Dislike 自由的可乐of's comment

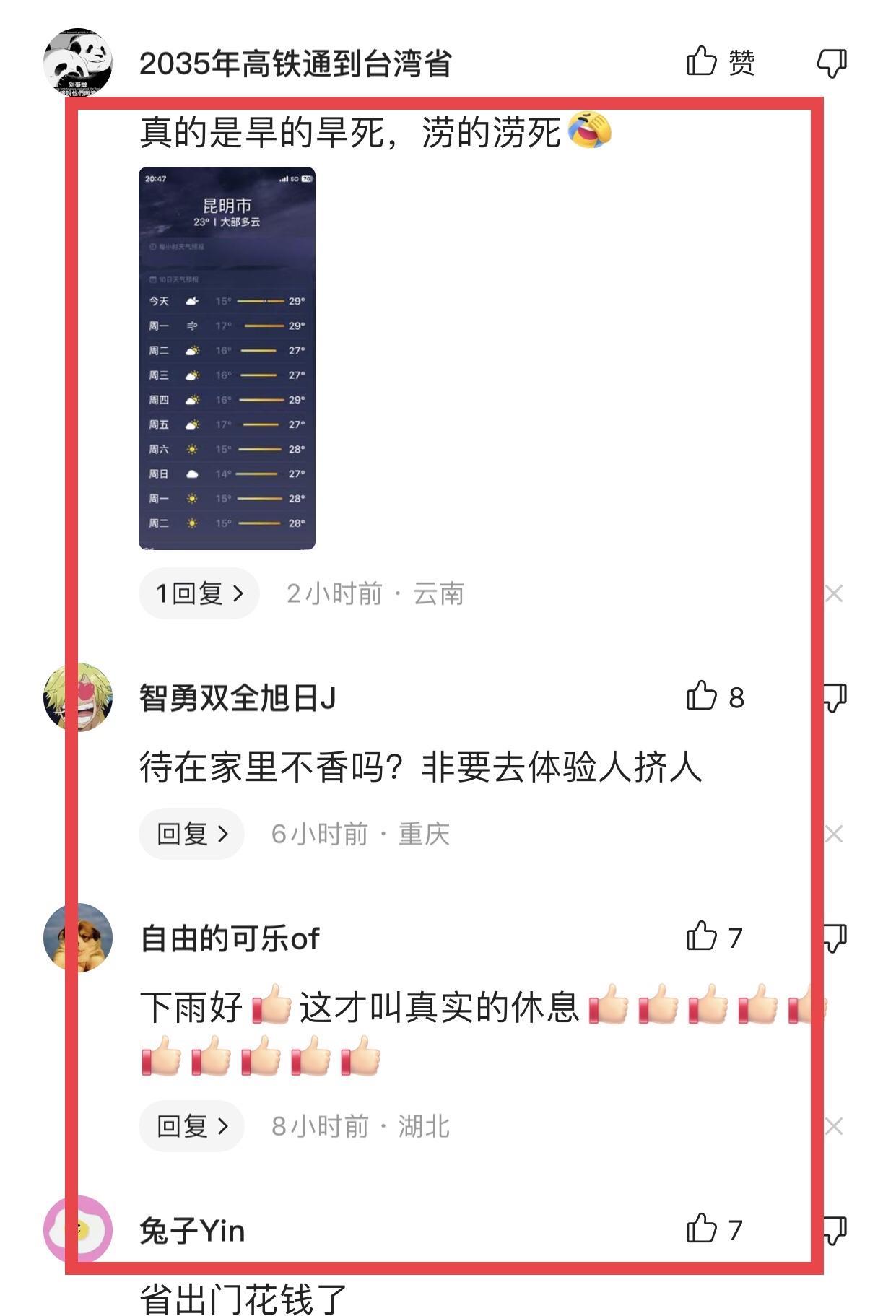coord(834,938)
